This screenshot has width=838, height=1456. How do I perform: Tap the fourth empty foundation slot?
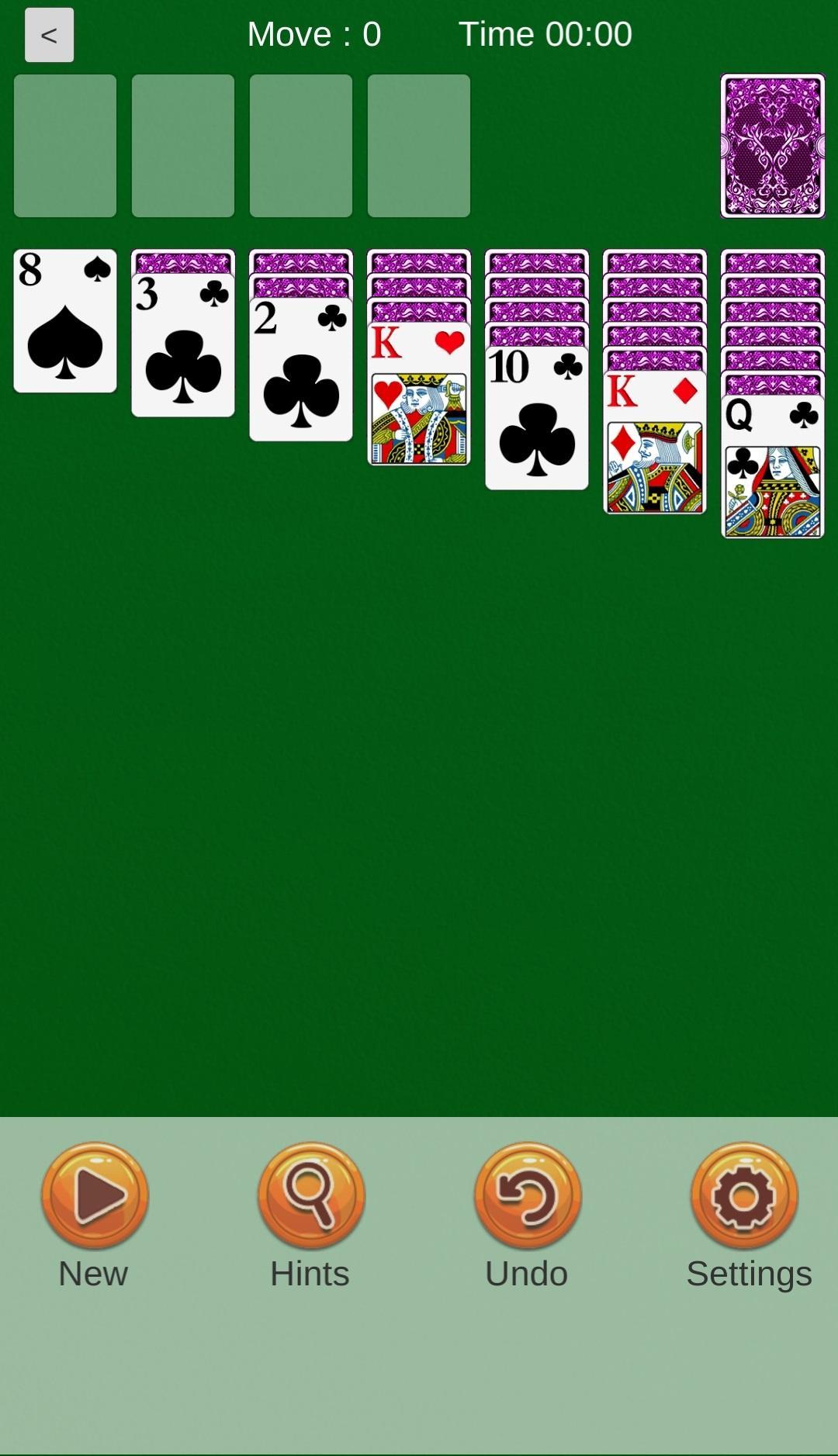(x=418, y=146)
